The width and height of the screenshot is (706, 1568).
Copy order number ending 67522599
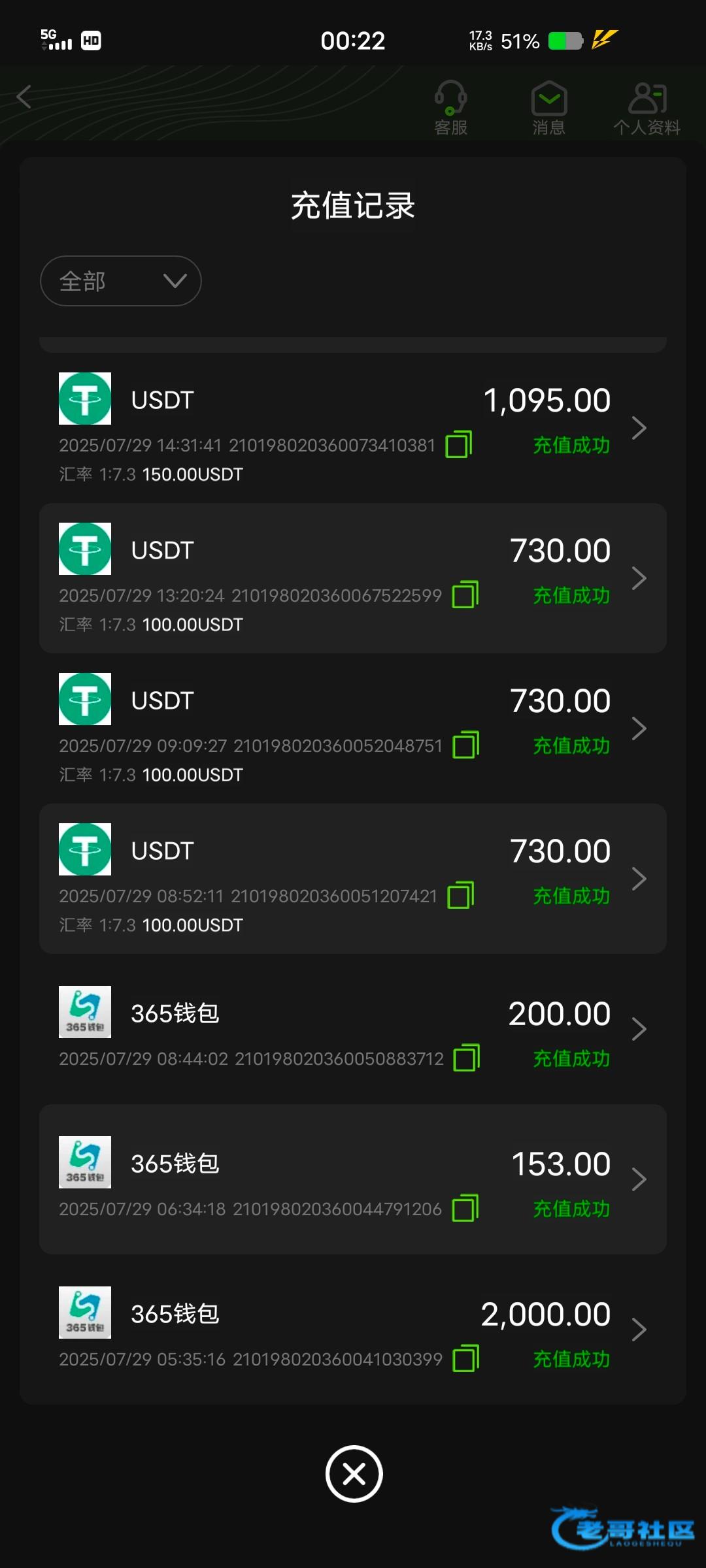(465, 595)
